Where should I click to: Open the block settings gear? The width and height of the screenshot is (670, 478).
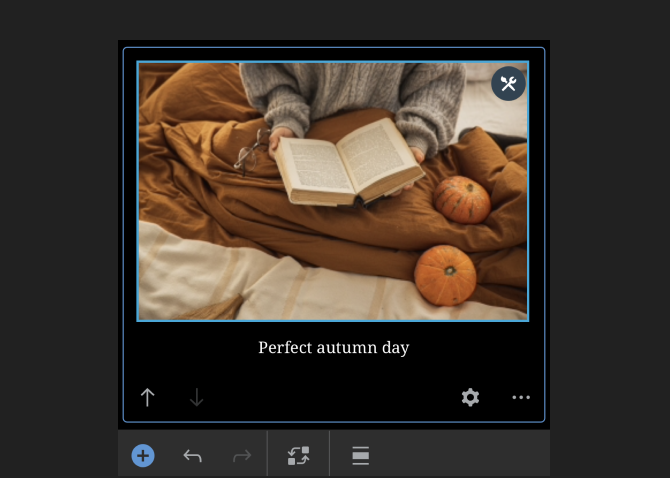[470, 398]
